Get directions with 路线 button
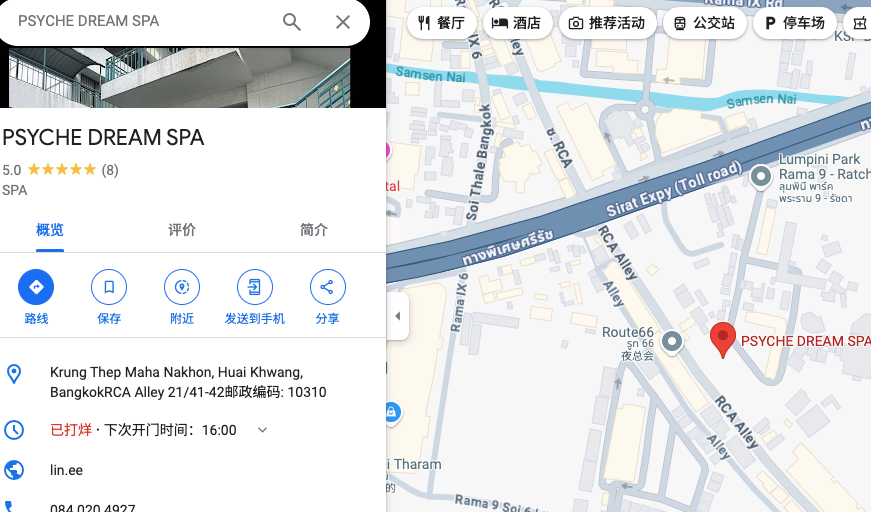The height and width of the screenshot is (512, 871). 36,288
